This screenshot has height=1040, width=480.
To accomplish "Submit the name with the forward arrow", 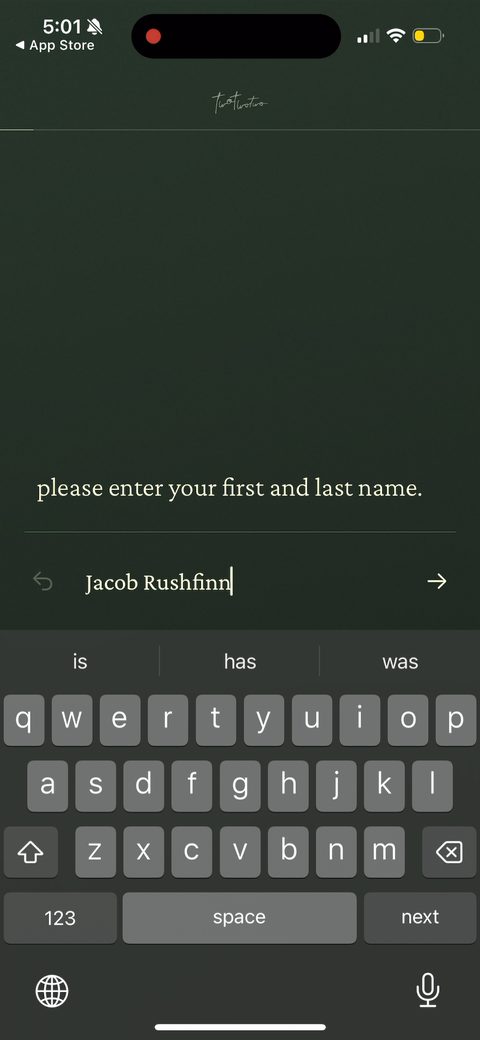I will (x=436, y=582).
